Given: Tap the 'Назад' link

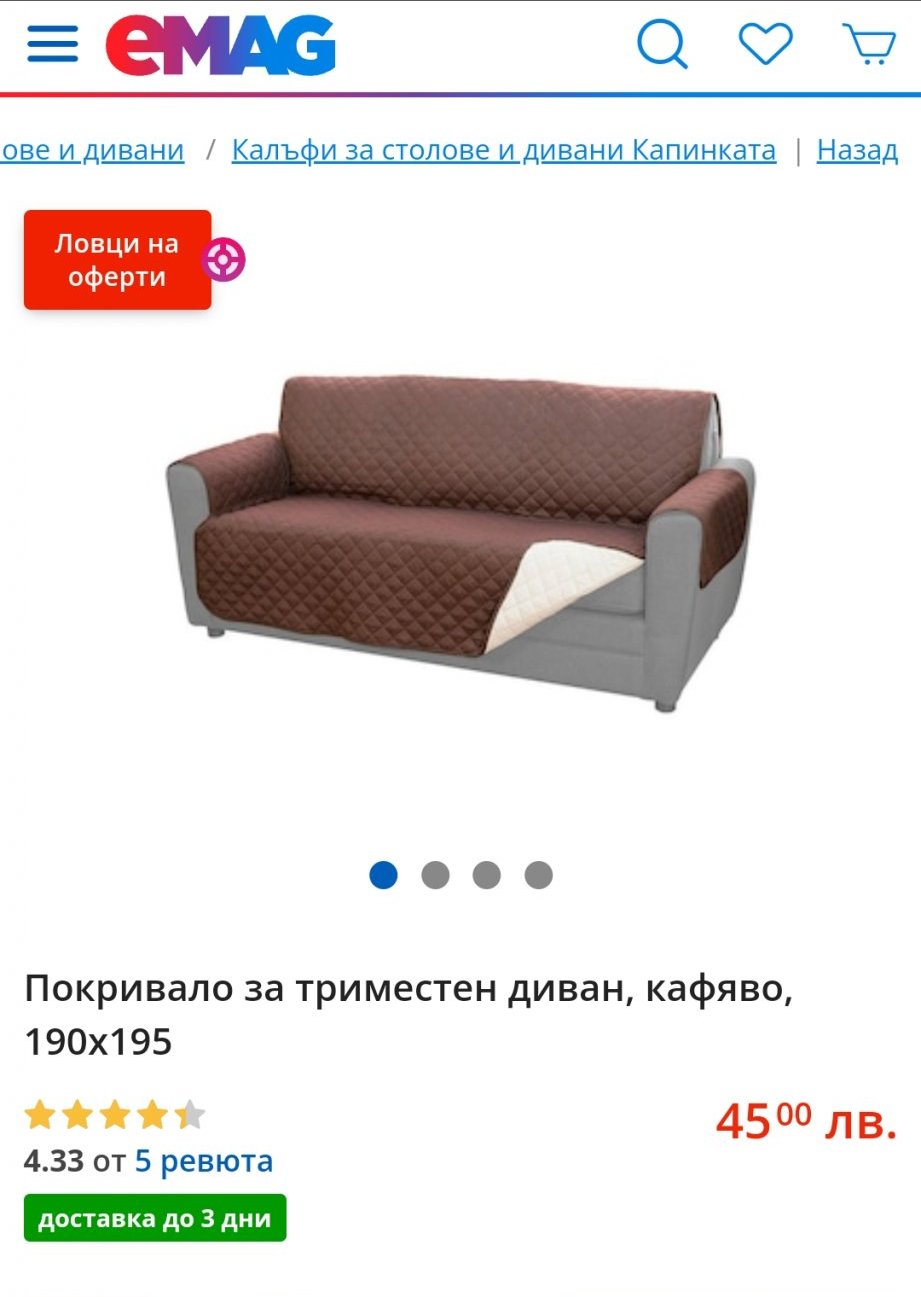Looking at the screenshot, I should tap(857, 150).
